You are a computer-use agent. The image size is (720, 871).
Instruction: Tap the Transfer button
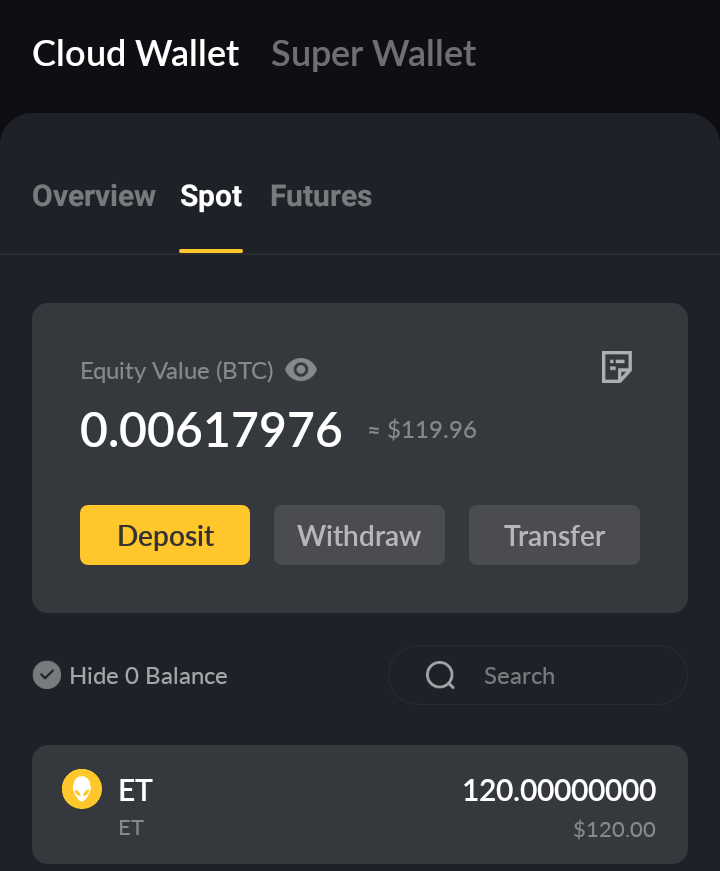point(554,535)
